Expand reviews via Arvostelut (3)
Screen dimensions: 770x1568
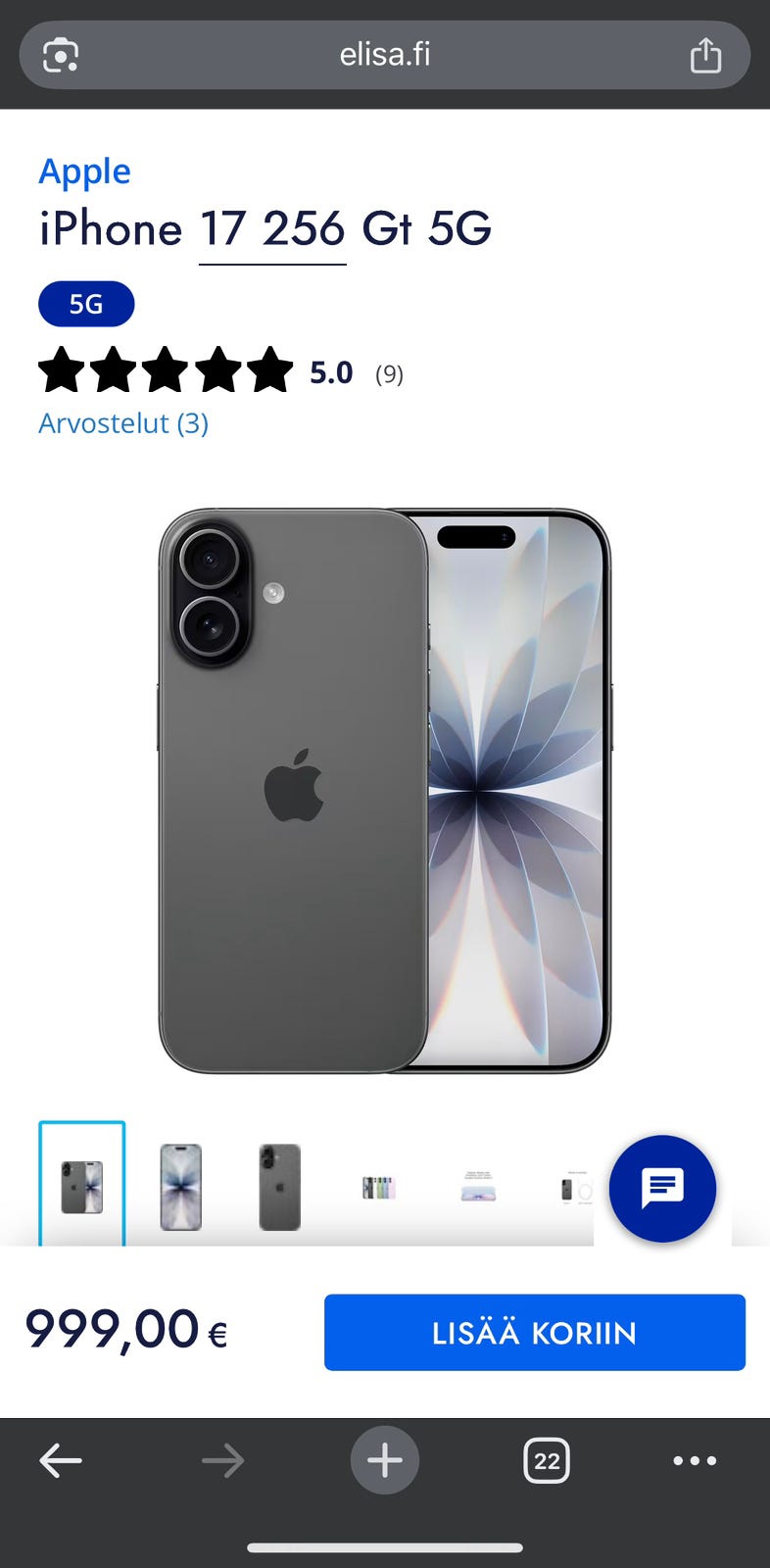point(122,423)
